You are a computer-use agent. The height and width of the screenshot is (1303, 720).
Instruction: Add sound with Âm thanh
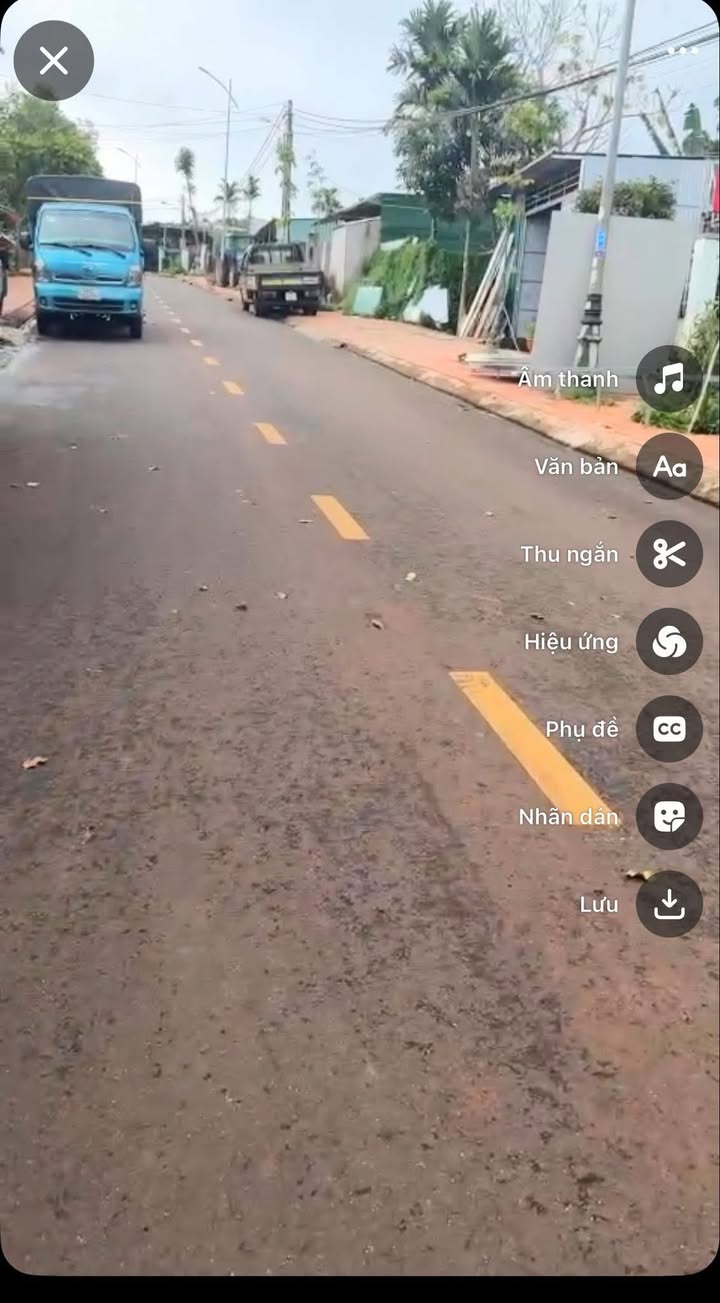[669, 379]
